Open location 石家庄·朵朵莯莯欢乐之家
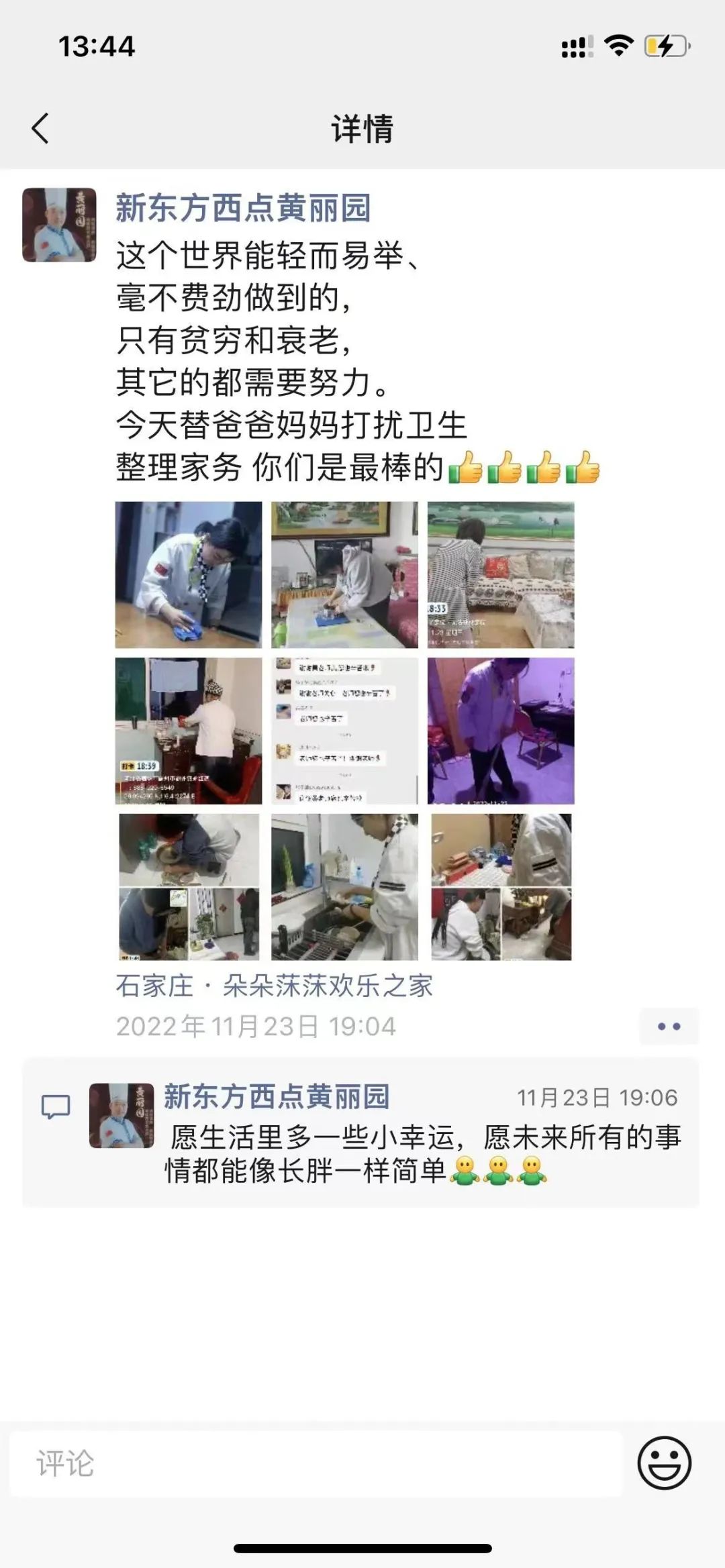 274,986
